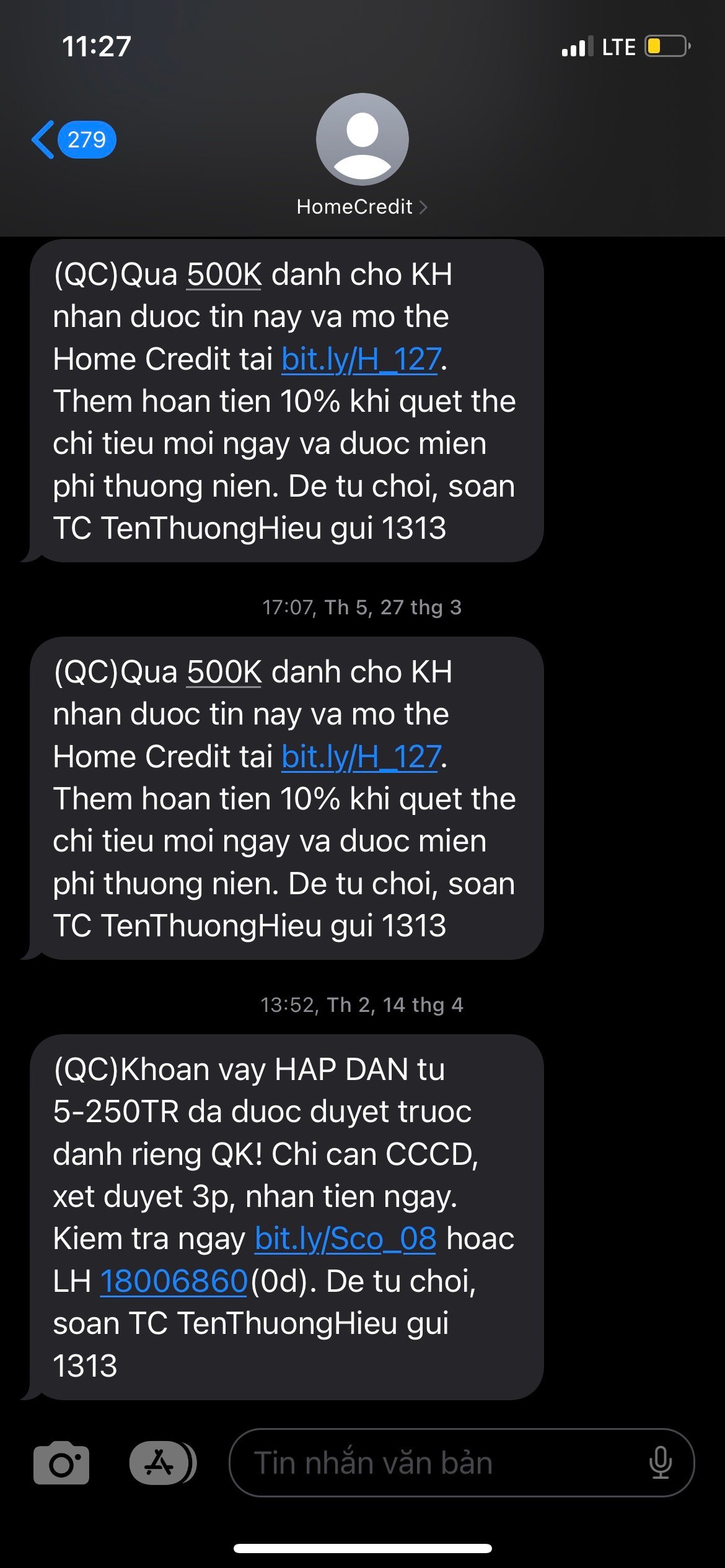This screenshot has height=1568, width=725.
Task: Open the bit.ly/Sco_08 link
Action: 345,1239
